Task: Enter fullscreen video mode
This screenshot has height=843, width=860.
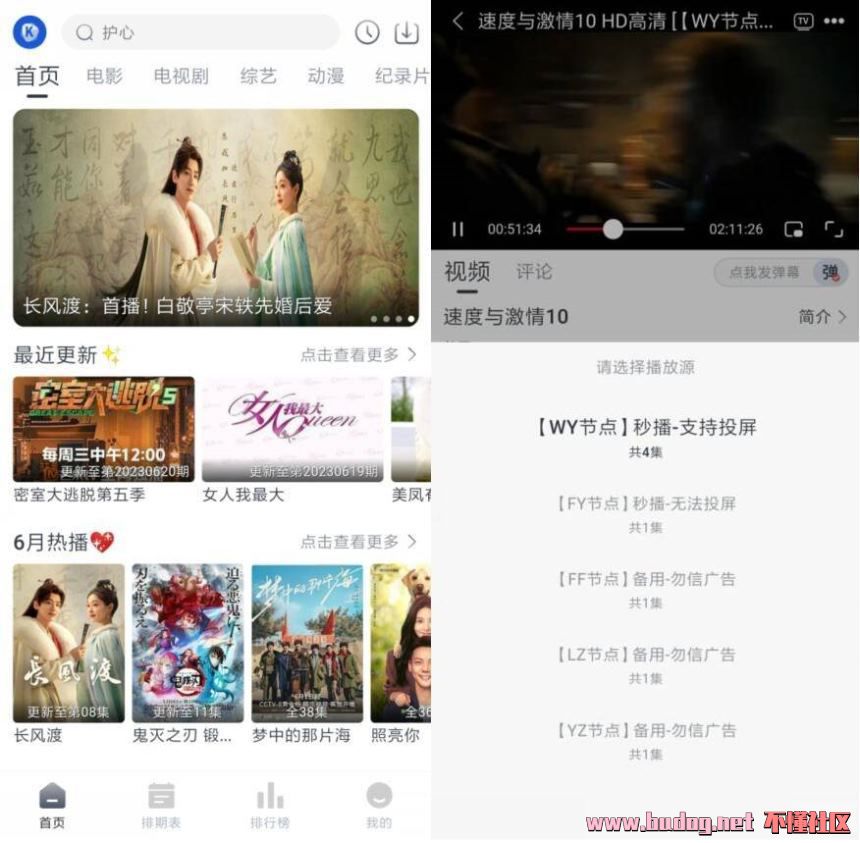Action: [833, 229]
